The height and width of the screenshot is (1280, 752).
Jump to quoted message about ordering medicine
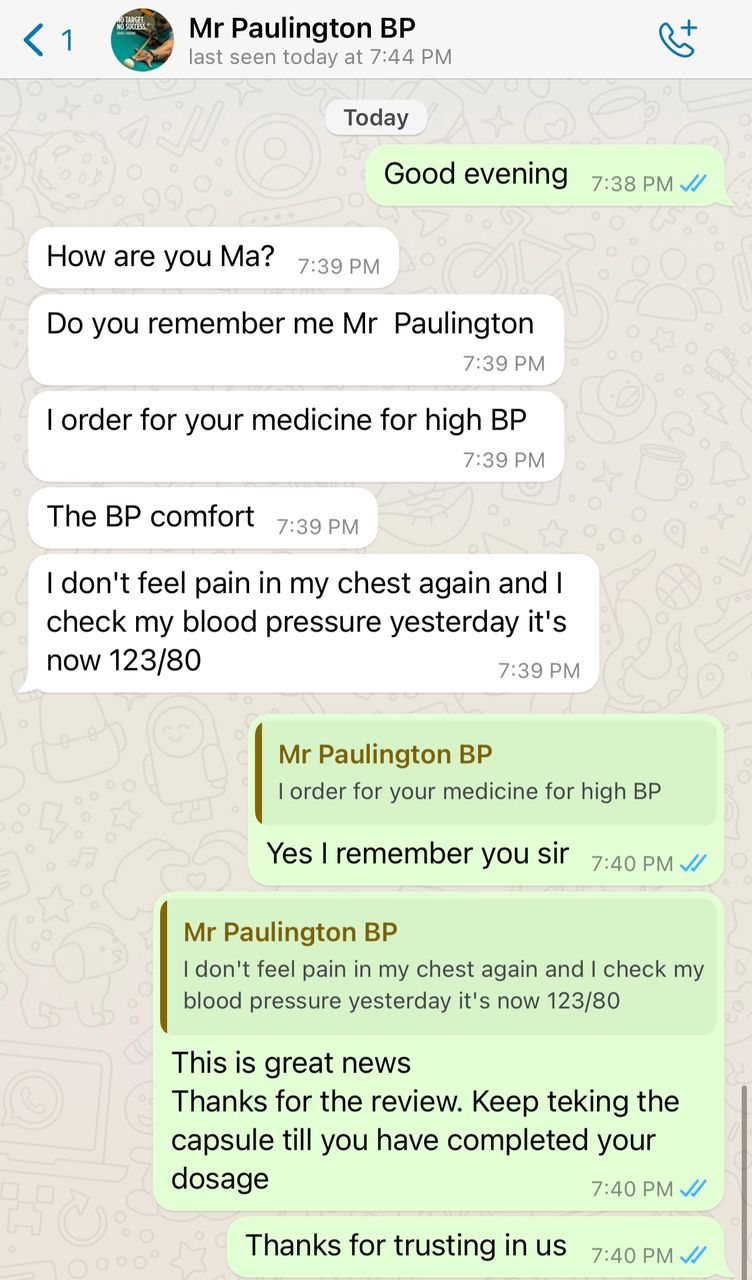[x=486, y=773]
